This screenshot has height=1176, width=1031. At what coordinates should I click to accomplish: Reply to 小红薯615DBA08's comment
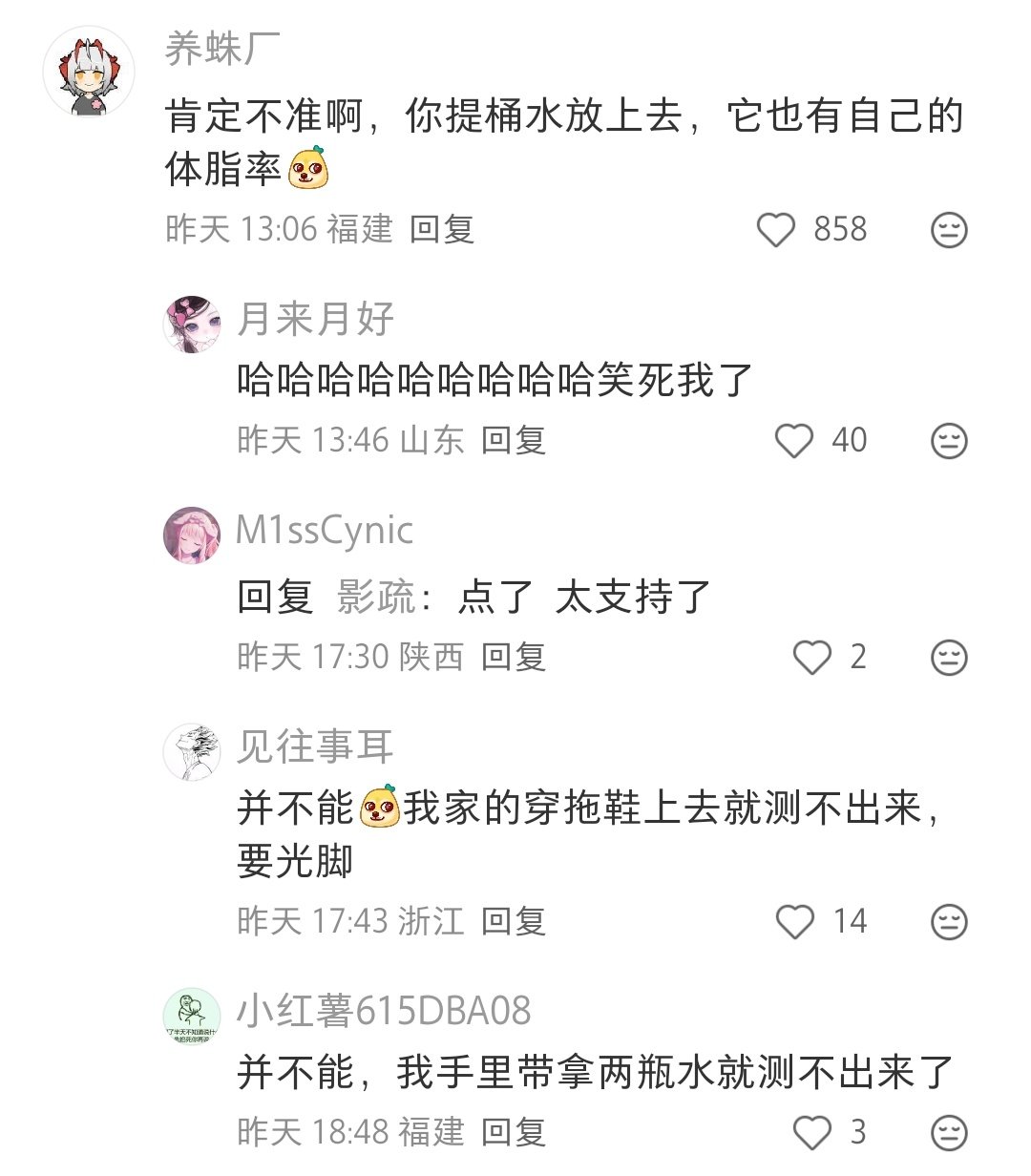(514, 1132)
